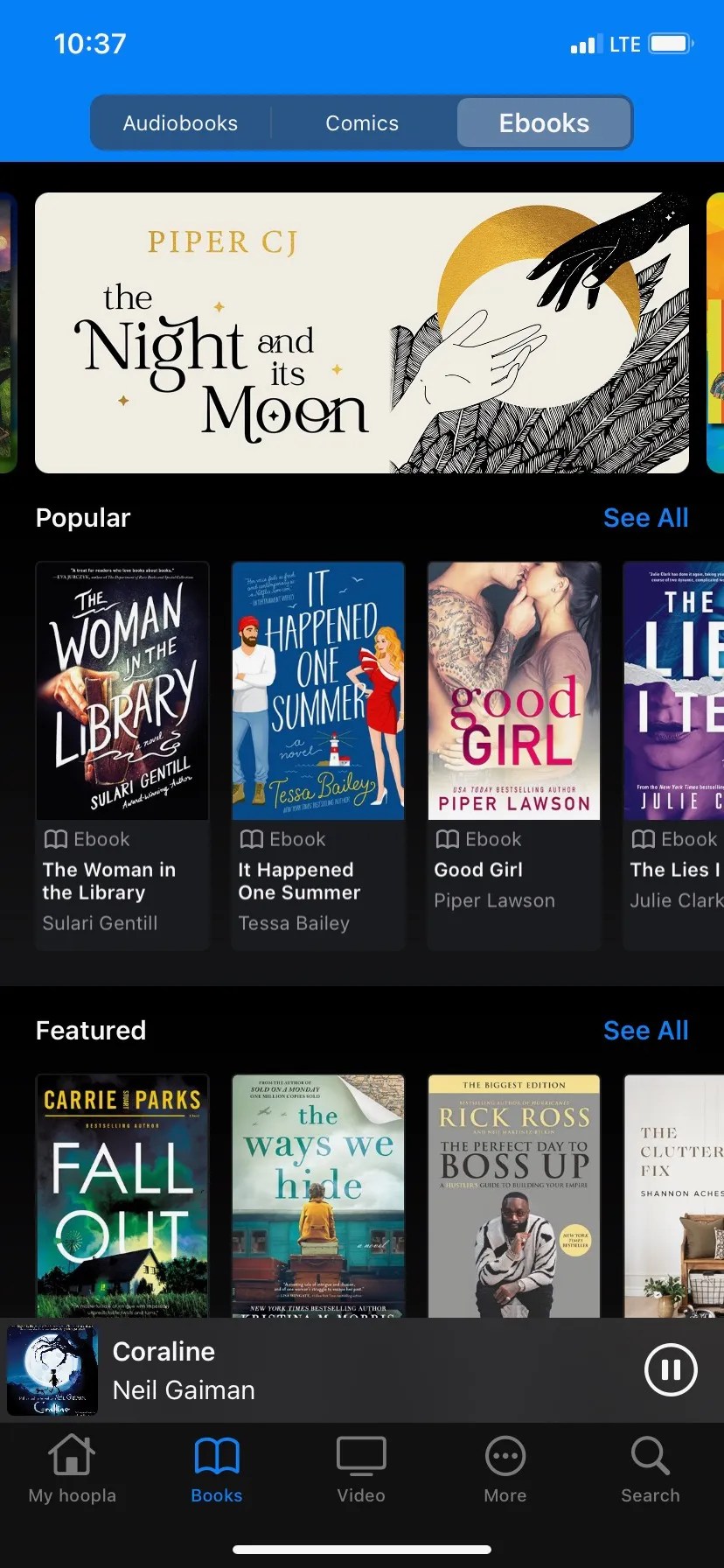Viewport: 724px width, 1568px height.
Task: Switch to the Video tab
Action: 361,1470
